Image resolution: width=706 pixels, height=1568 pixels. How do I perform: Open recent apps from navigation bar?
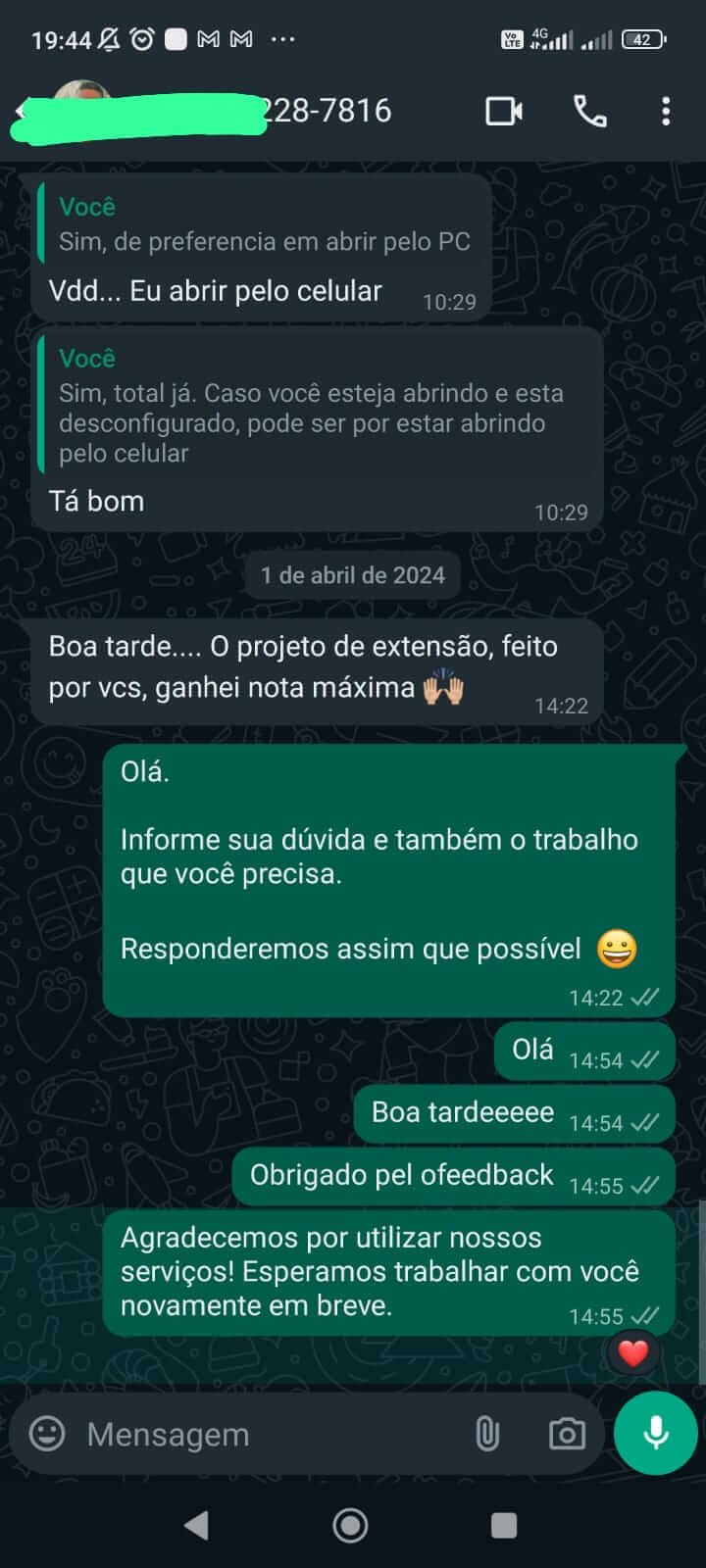[x=504, y=1525]
